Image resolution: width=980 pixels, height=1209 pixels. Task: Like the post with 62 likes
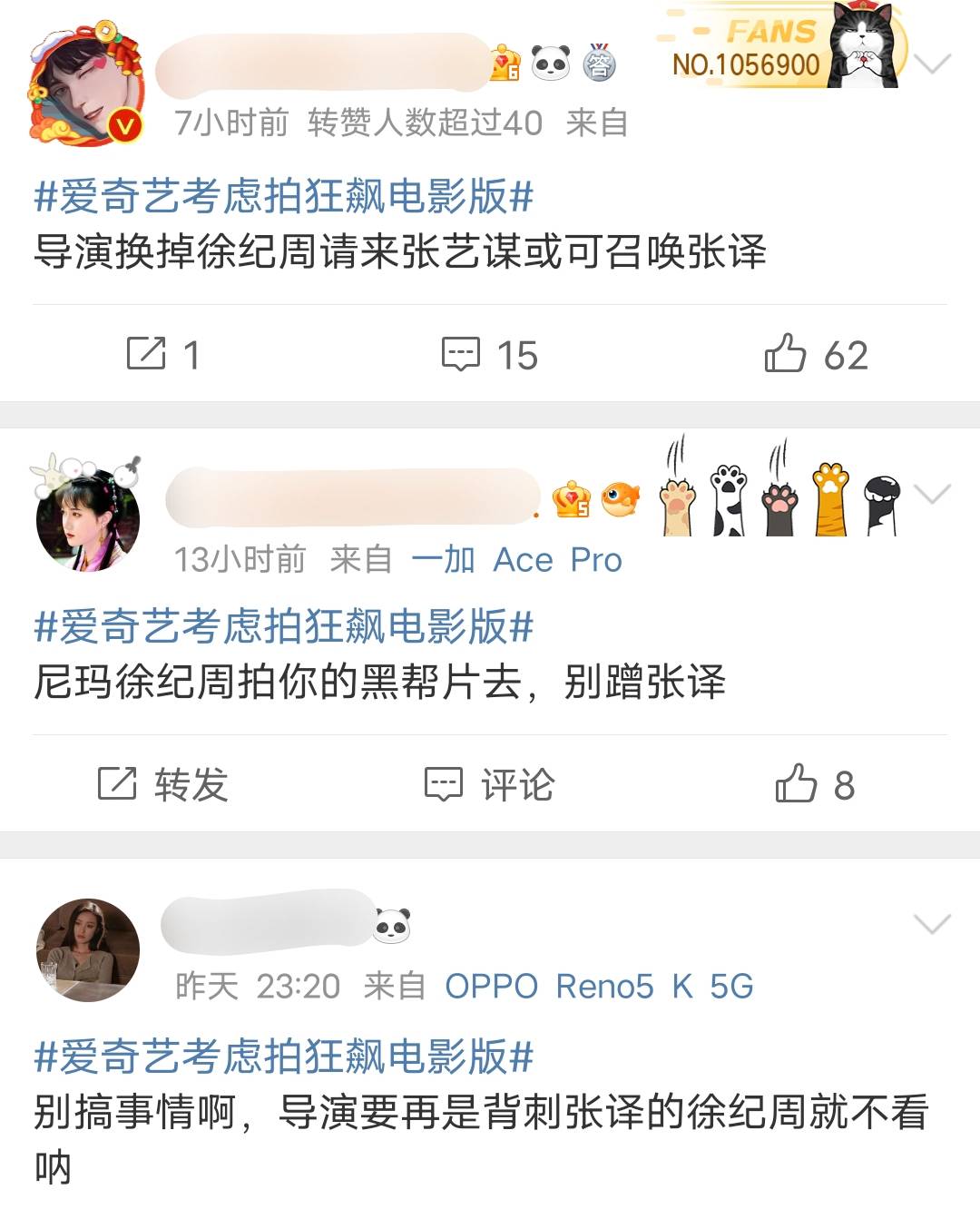pyautogui.click(x=814, y=354)
